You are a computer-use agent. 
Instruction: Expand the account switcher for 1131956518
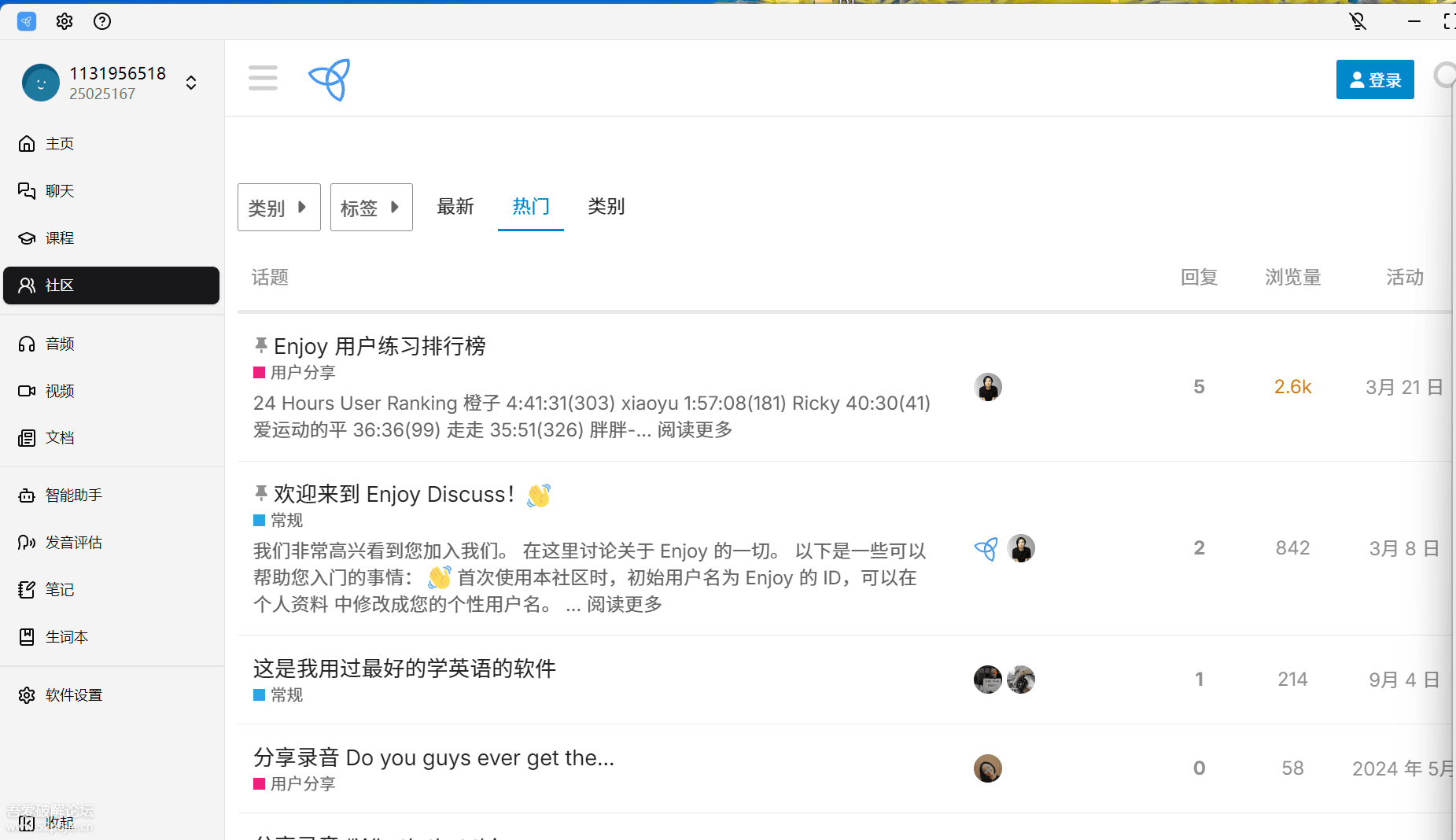(190, 83)
